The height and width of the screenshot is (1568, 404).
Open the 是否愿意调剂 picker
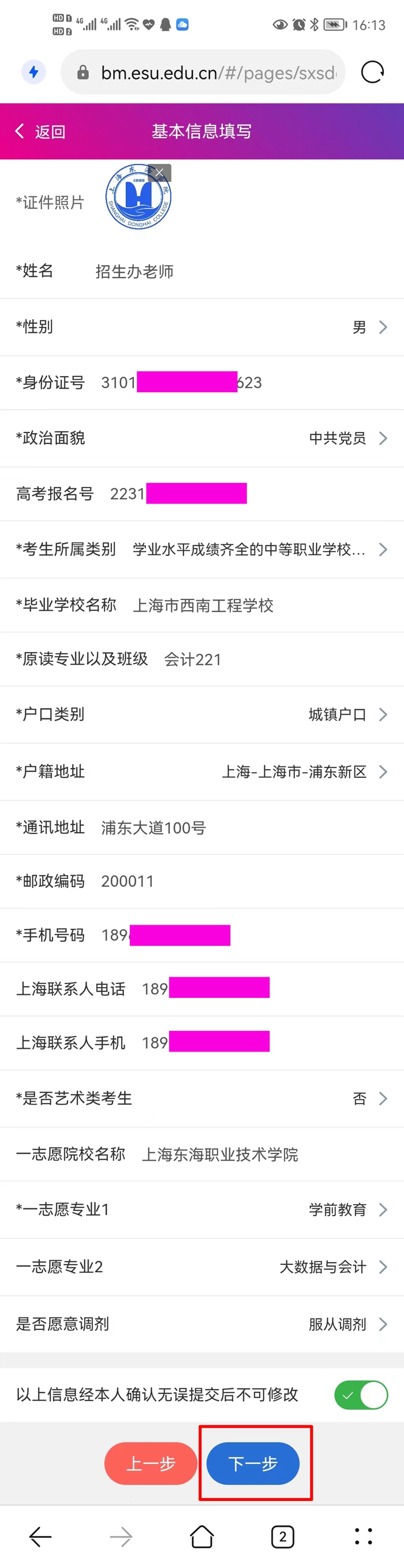point(346,1324)
